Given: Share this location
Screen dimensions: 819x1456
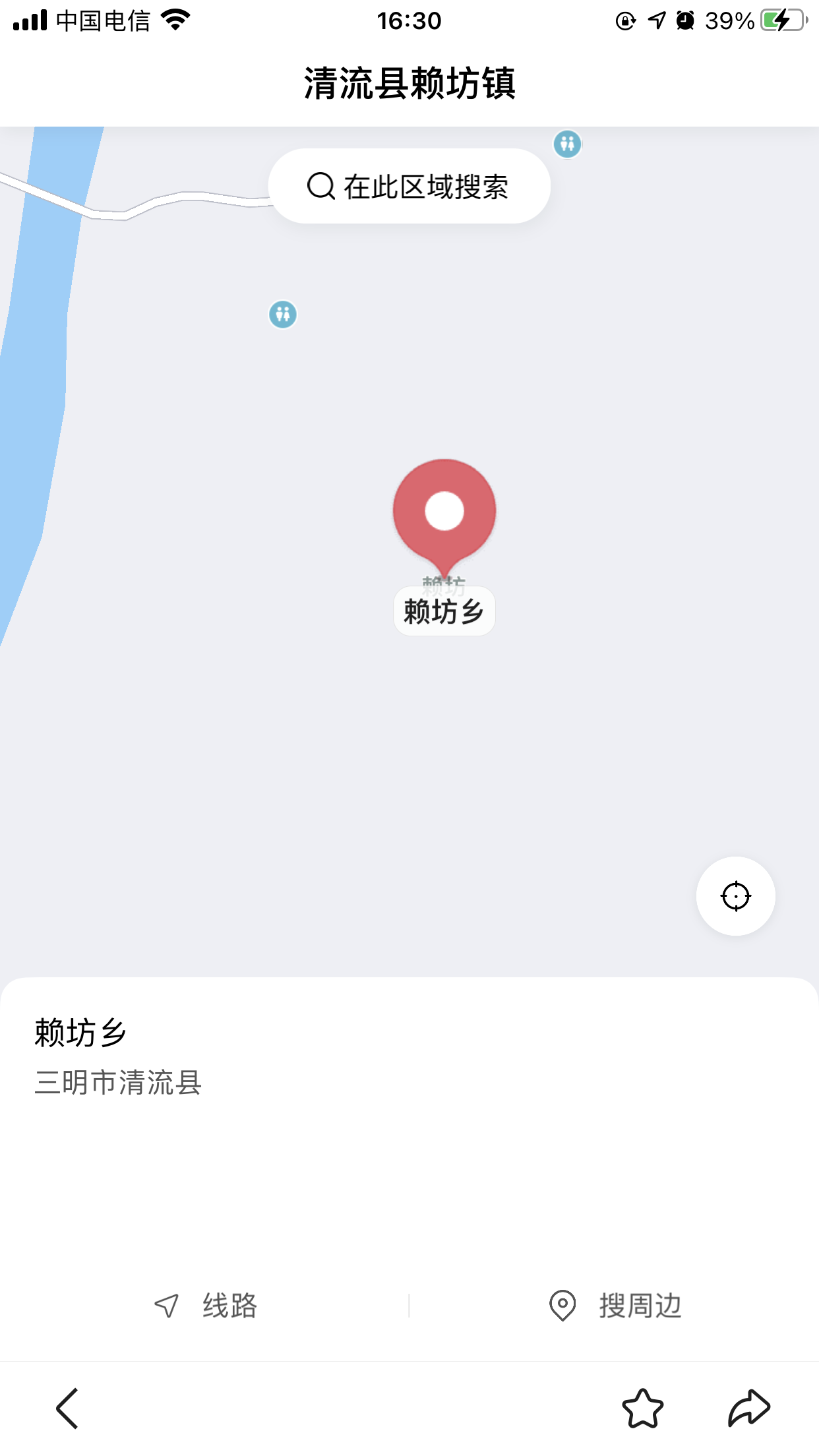Looking at the screenshot, I should 748,1409.
